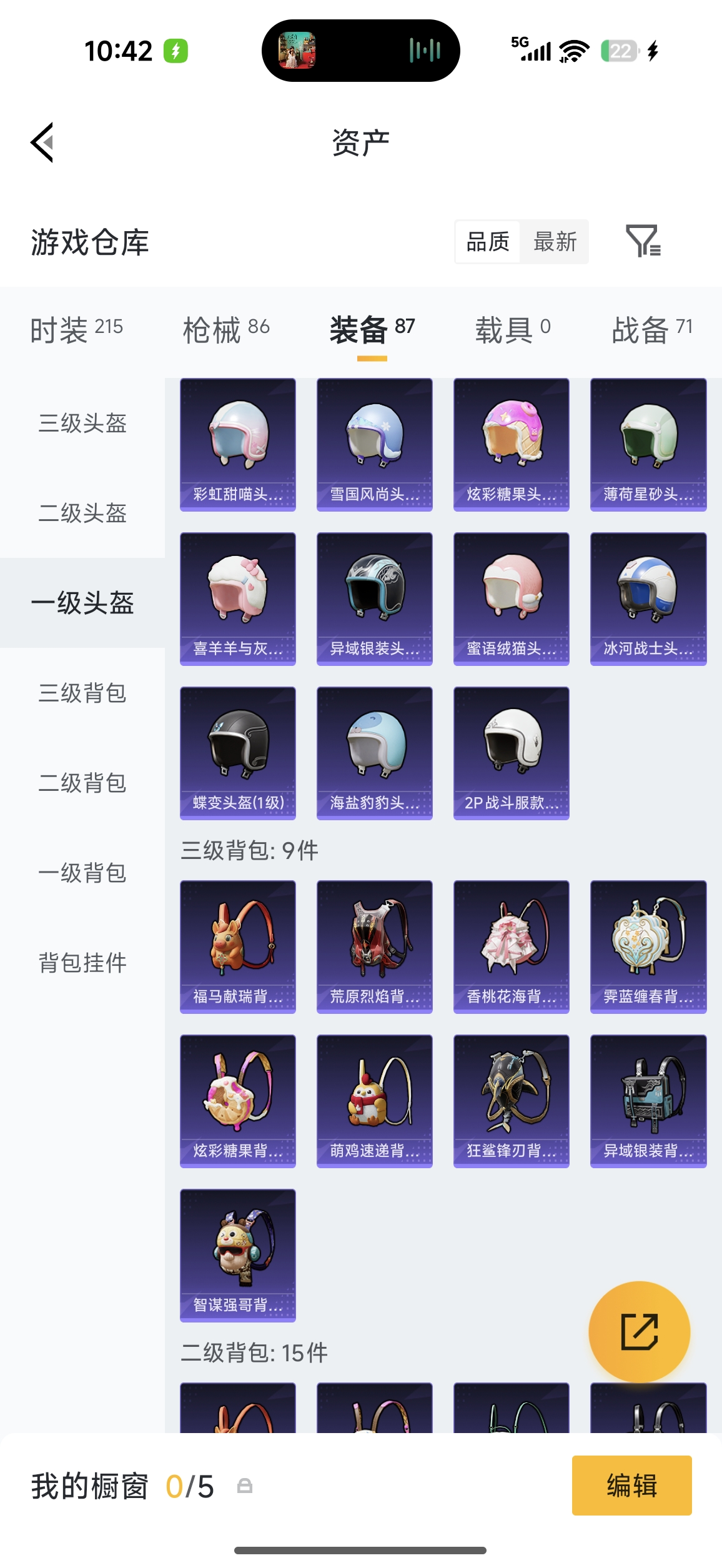Go back from the 资产 page
The height and width of the screenshot is (1568, 722).
42,142
